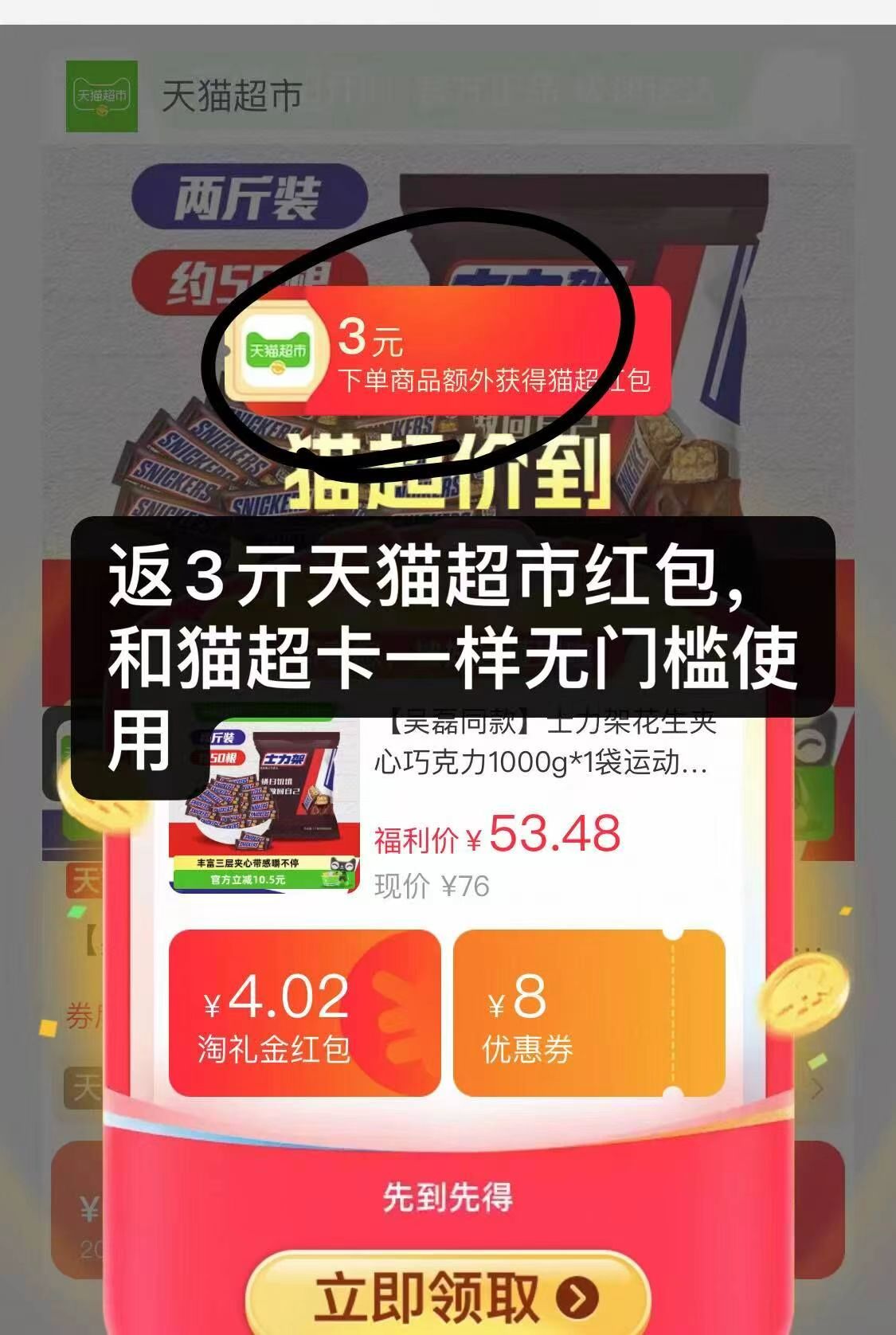Select the ¥4.02 淘礼金红包 card

[x=304, y=1013]
